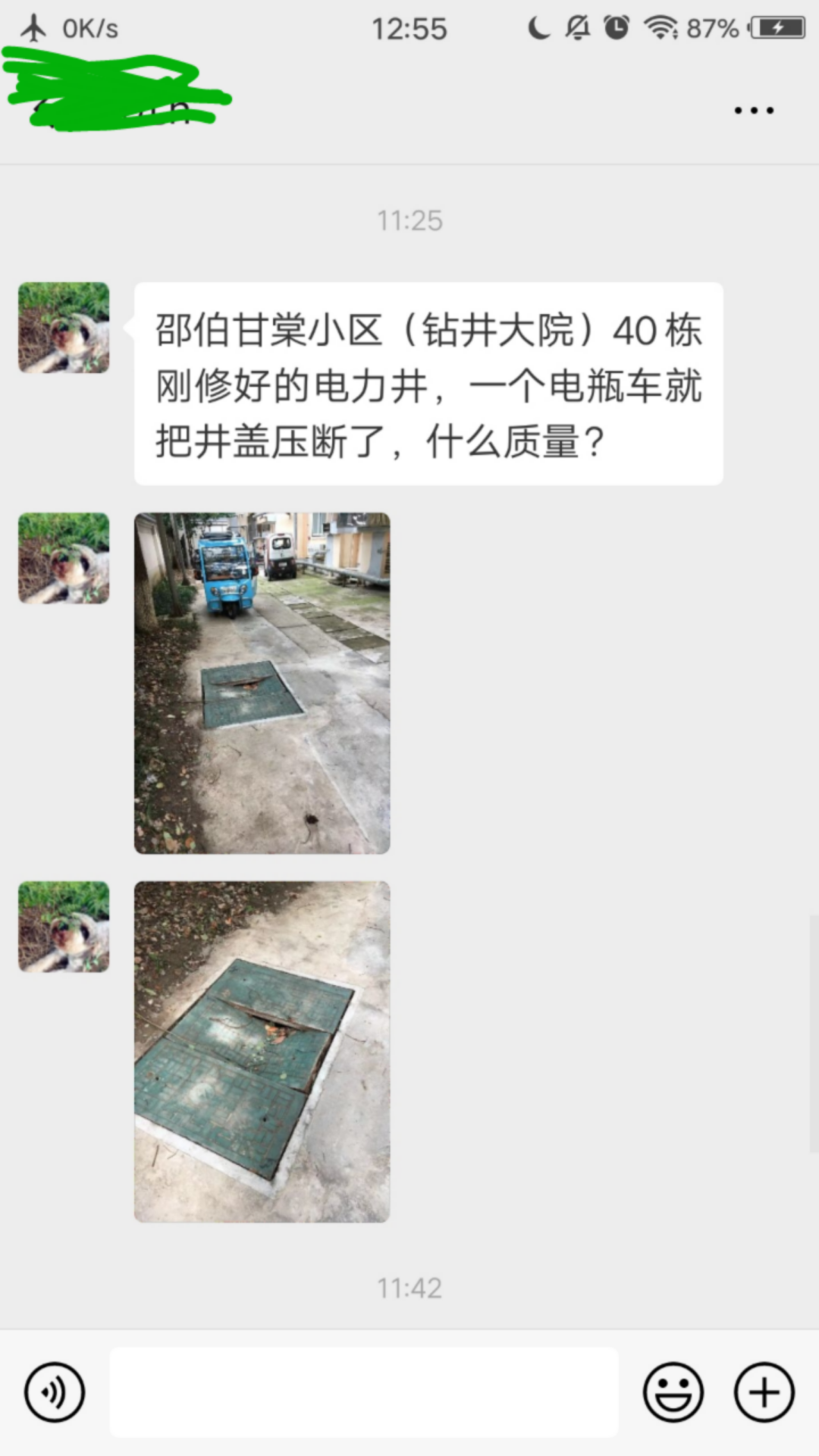Open the close-up photo of broken well cover
This screenshot has width=819, height=1456.
pyautogui.click(x=262, y=1051)
